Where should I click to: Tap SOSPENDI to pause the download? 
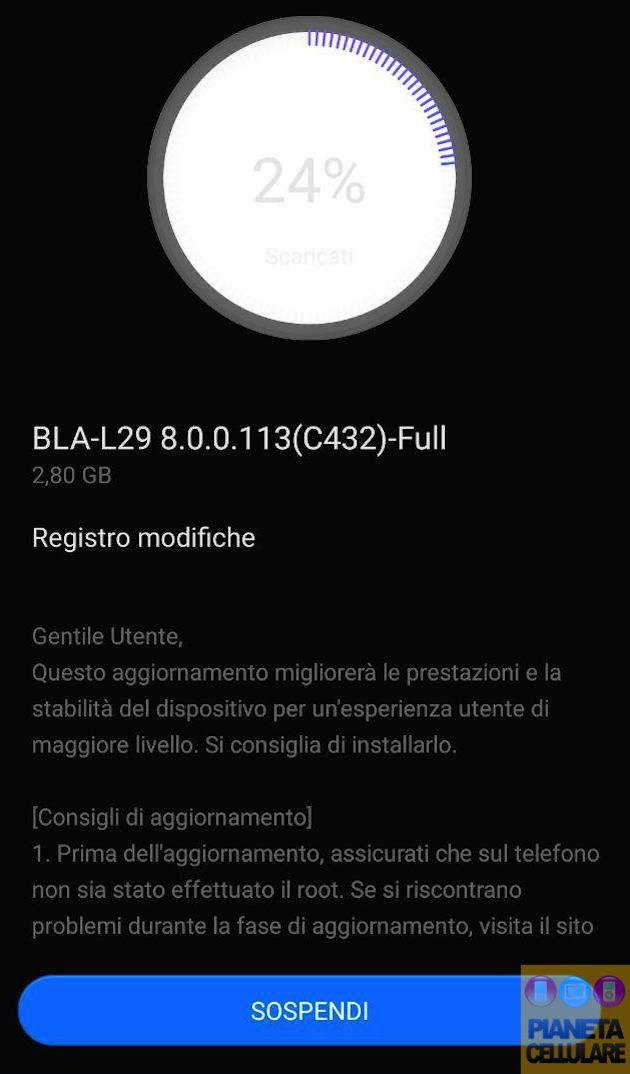pos(309,1011)
